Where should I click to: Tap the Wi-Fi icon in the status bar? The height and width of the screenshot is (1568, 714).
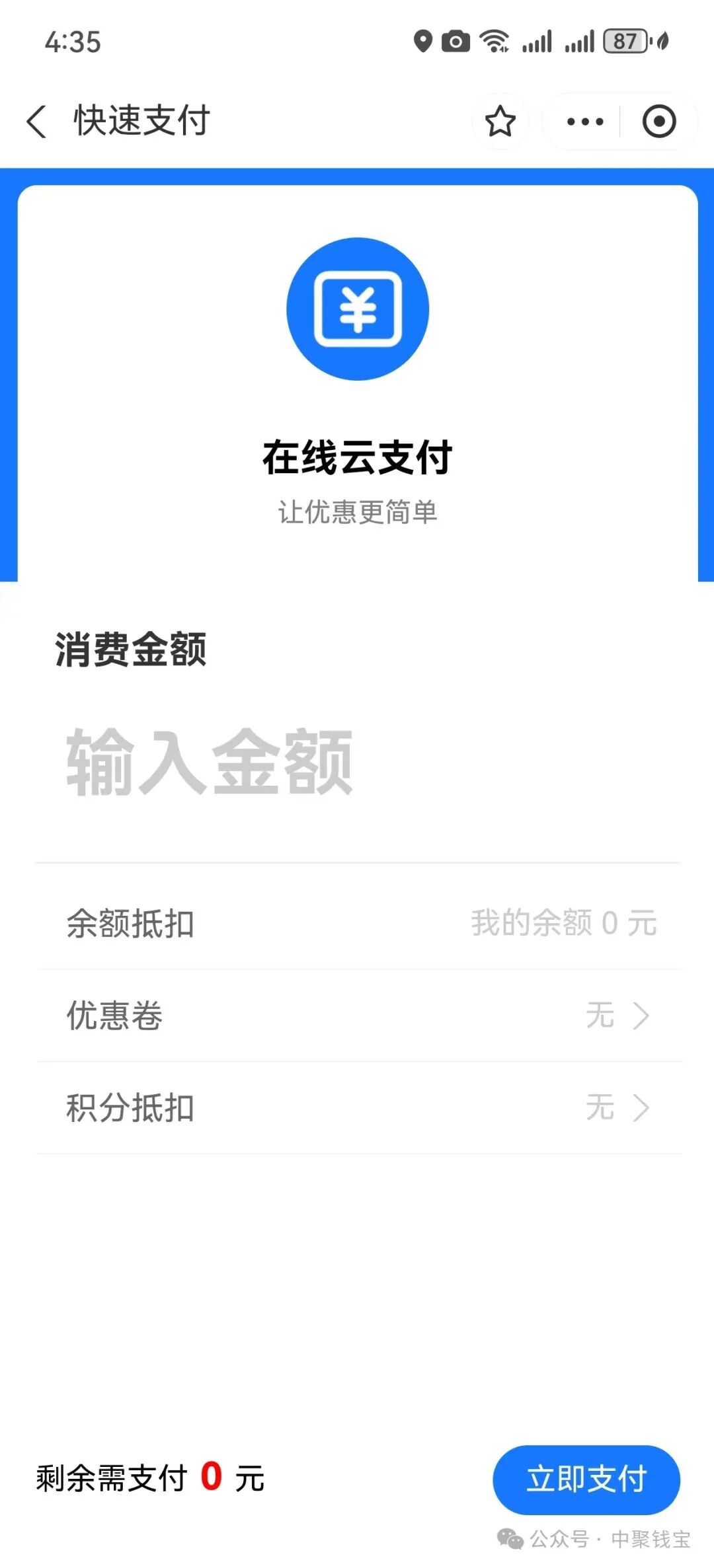(494, 41)
